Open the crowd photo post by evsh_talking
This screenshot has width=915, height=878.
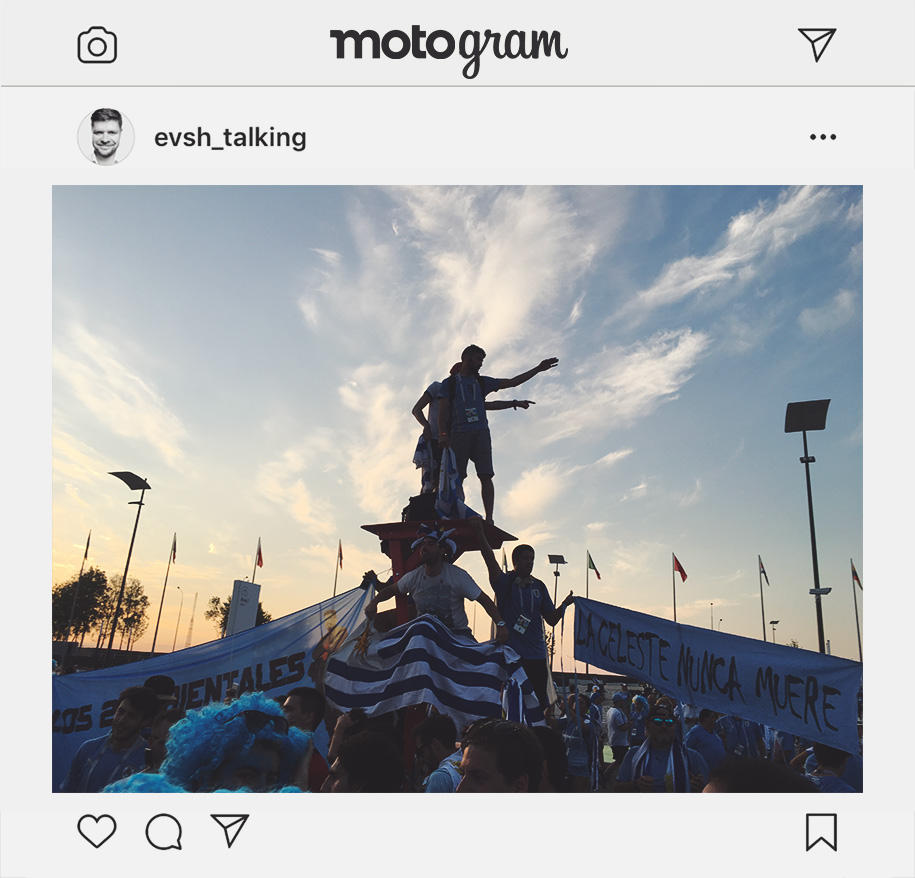pos(457,488)
